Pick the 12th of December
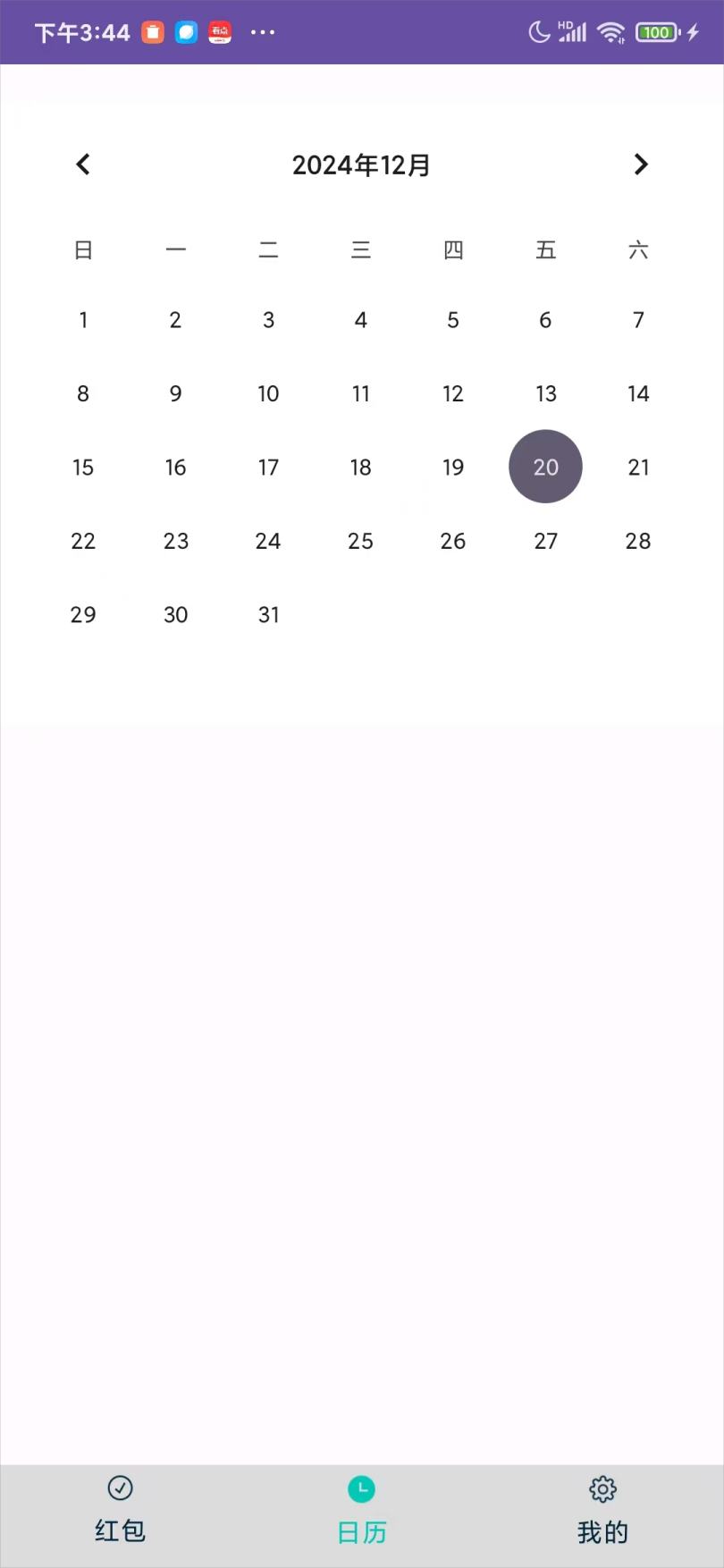 [453, 393]
